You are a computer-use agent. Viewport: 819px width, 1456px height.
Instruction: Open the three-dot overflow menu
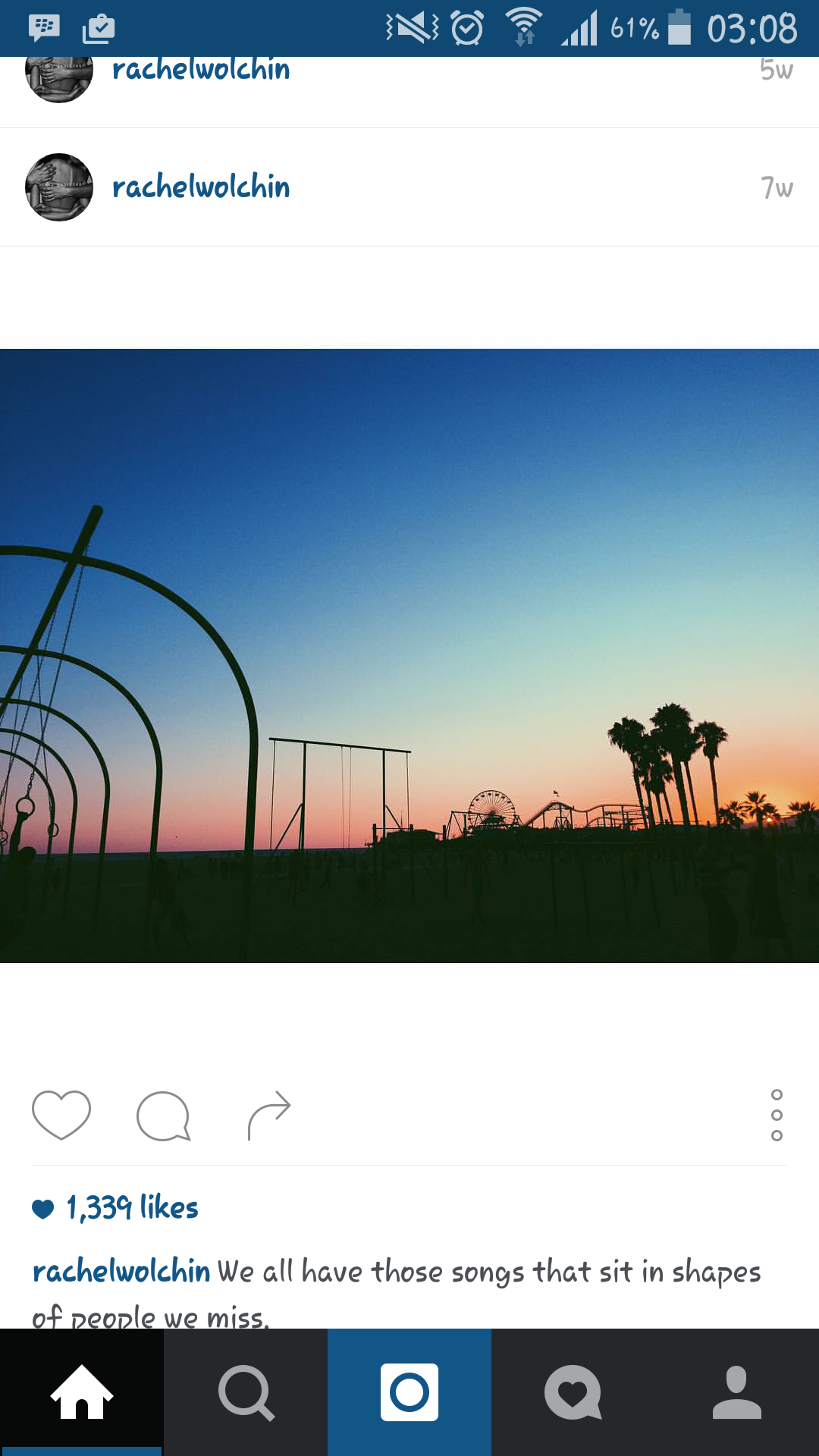coord(777,1115)
